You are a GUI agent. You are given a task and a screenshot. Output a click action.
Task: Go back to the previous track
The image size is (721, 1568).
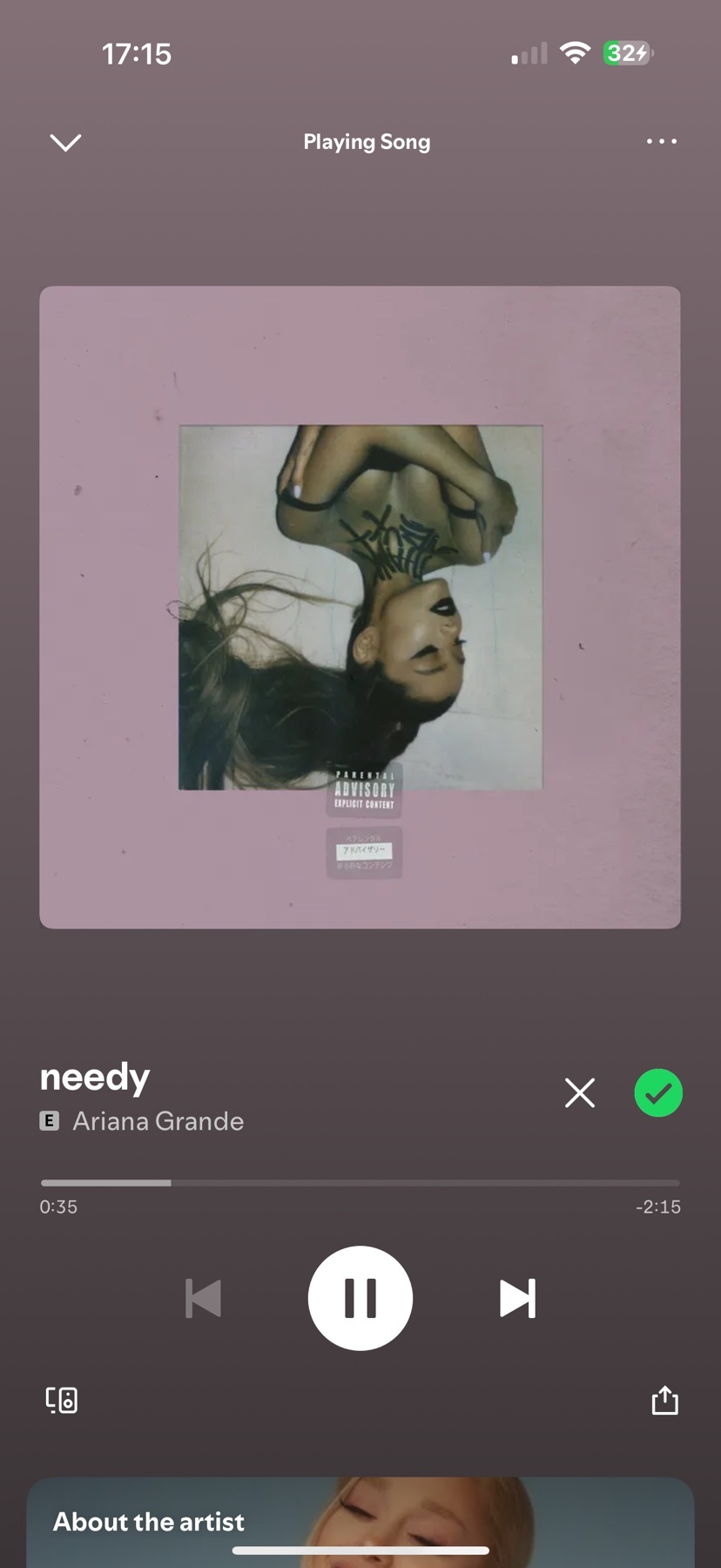click(204, 1298)
